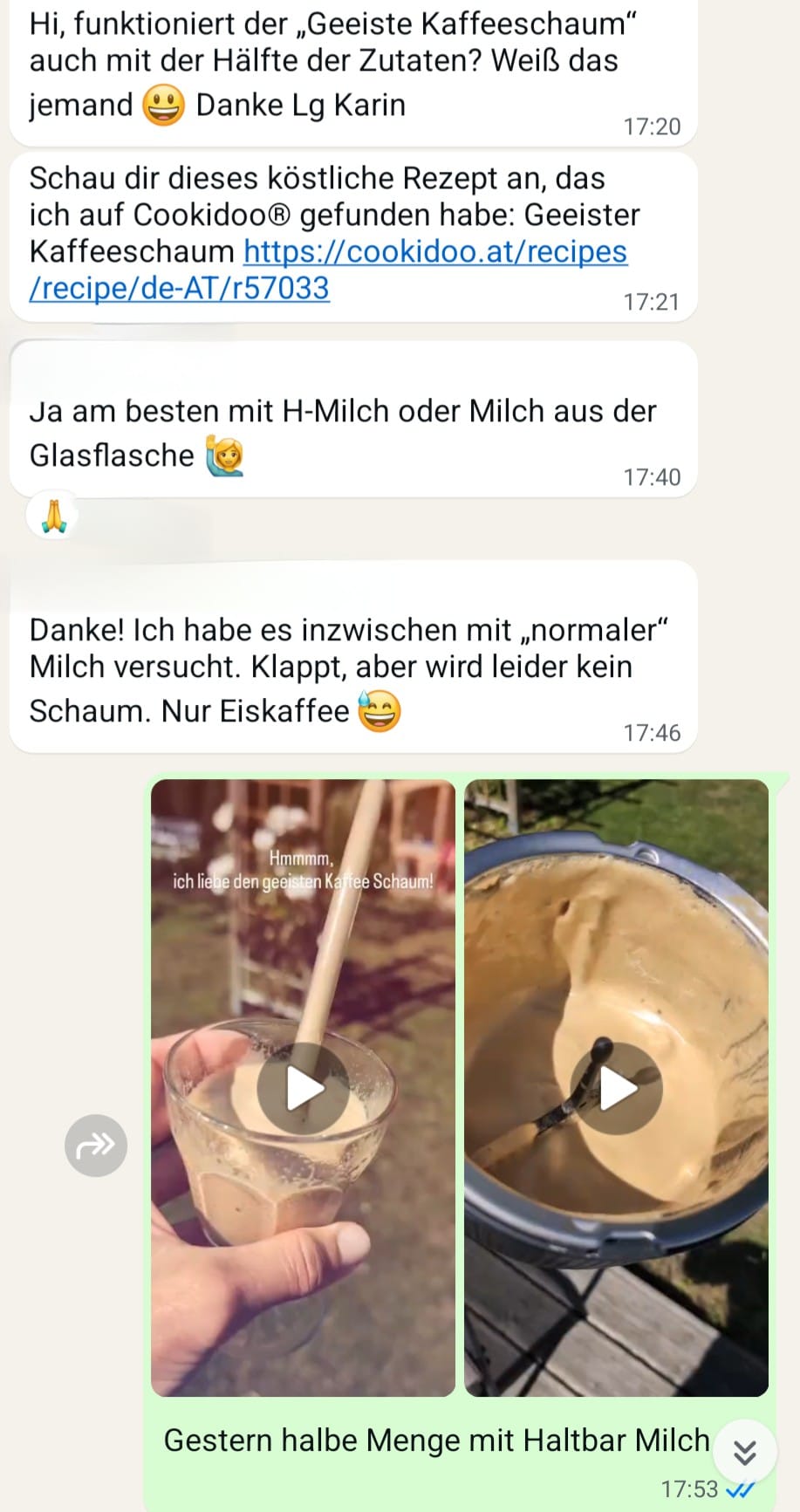The width and height of the screenshot is (800, 1512).
Task: Play the video of the coffee glass
Action: [x=303, y=1088]
